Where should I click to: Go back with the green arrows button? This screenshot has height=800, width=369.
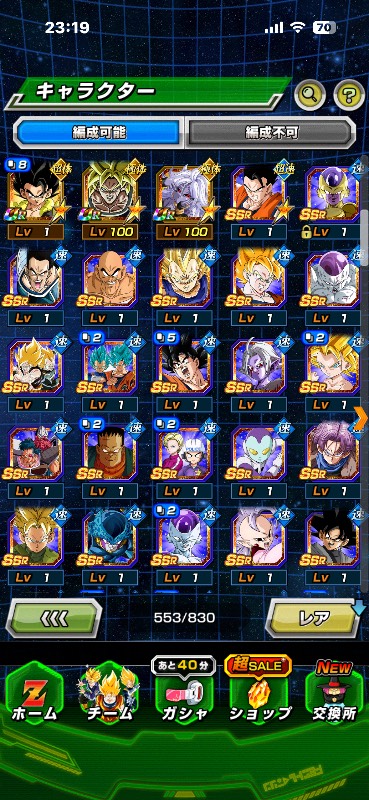coord(54,618)
